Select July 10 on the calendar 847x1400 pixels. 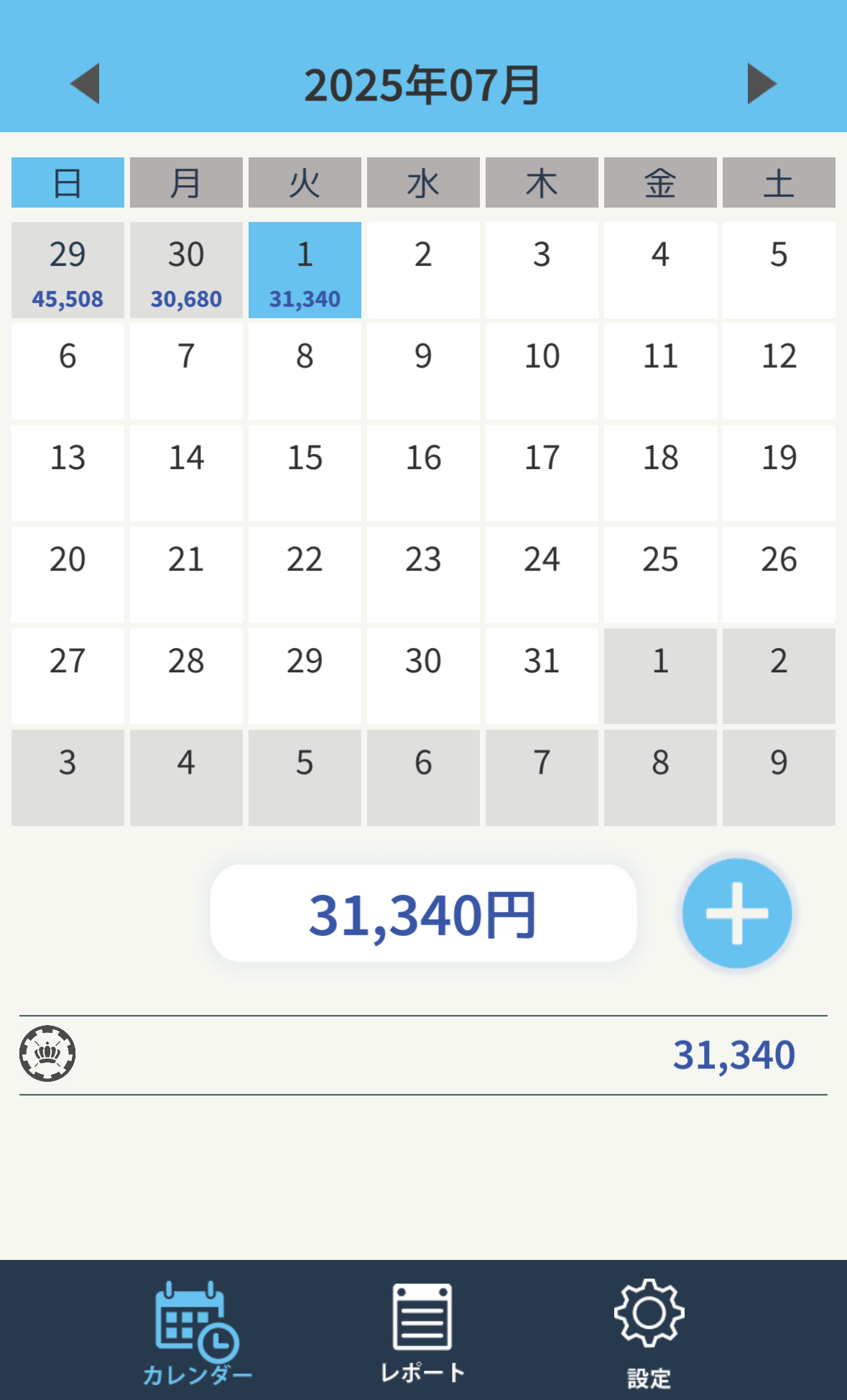tap(542, 371)
